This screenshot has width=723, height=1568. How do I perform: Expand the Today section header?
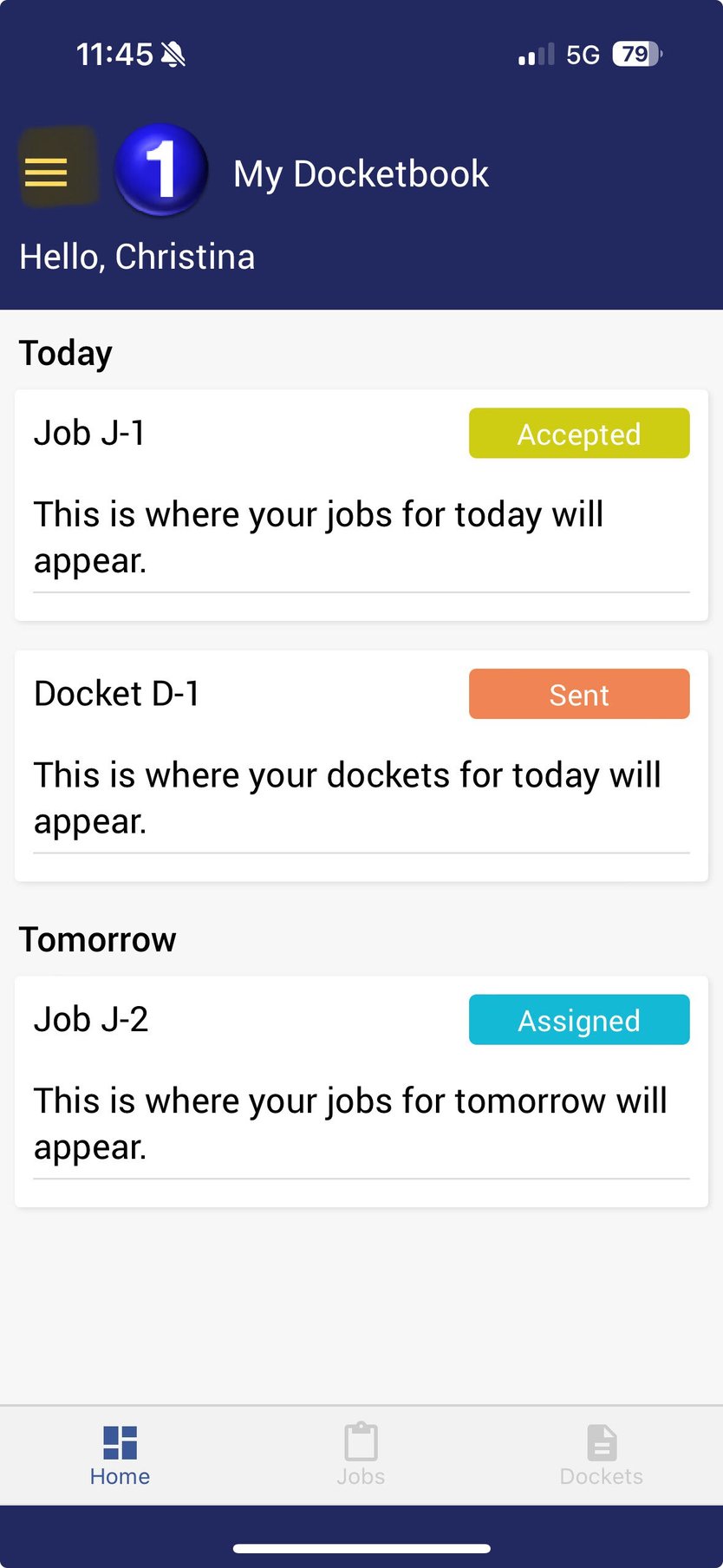coord(65,352)
